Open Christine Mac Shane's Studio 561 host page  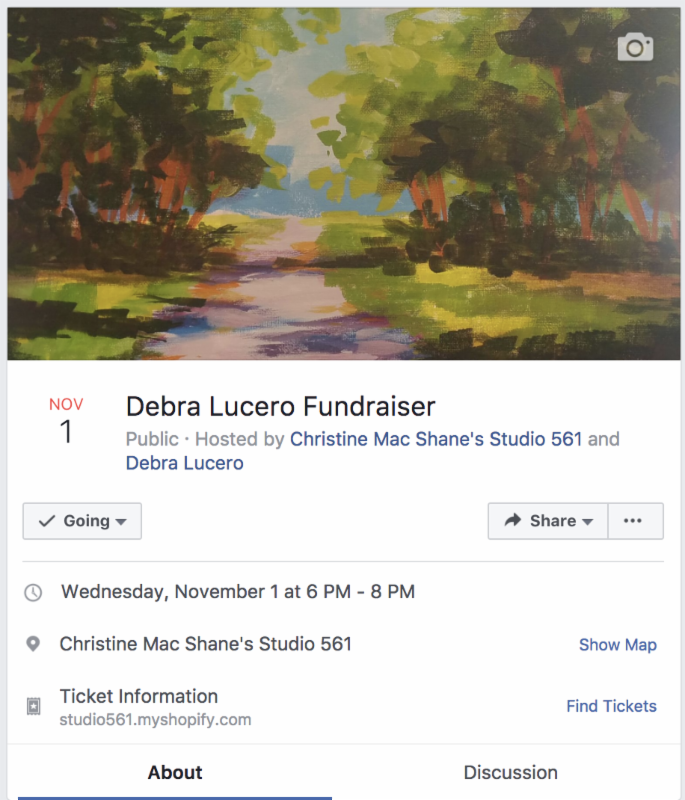coord(435,438)
